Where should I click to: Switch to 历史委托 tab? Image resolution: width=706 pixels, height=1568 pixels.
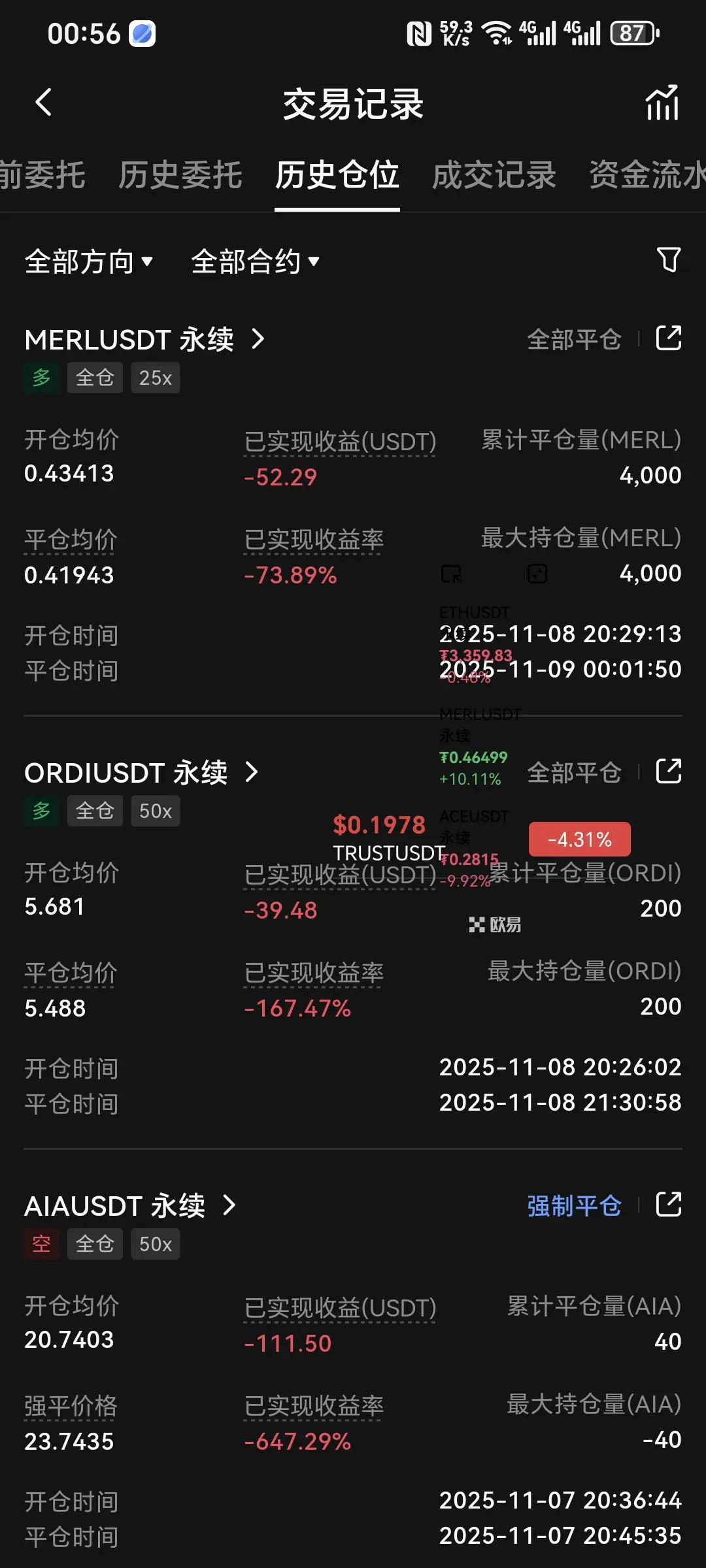[x=180, y=175]
